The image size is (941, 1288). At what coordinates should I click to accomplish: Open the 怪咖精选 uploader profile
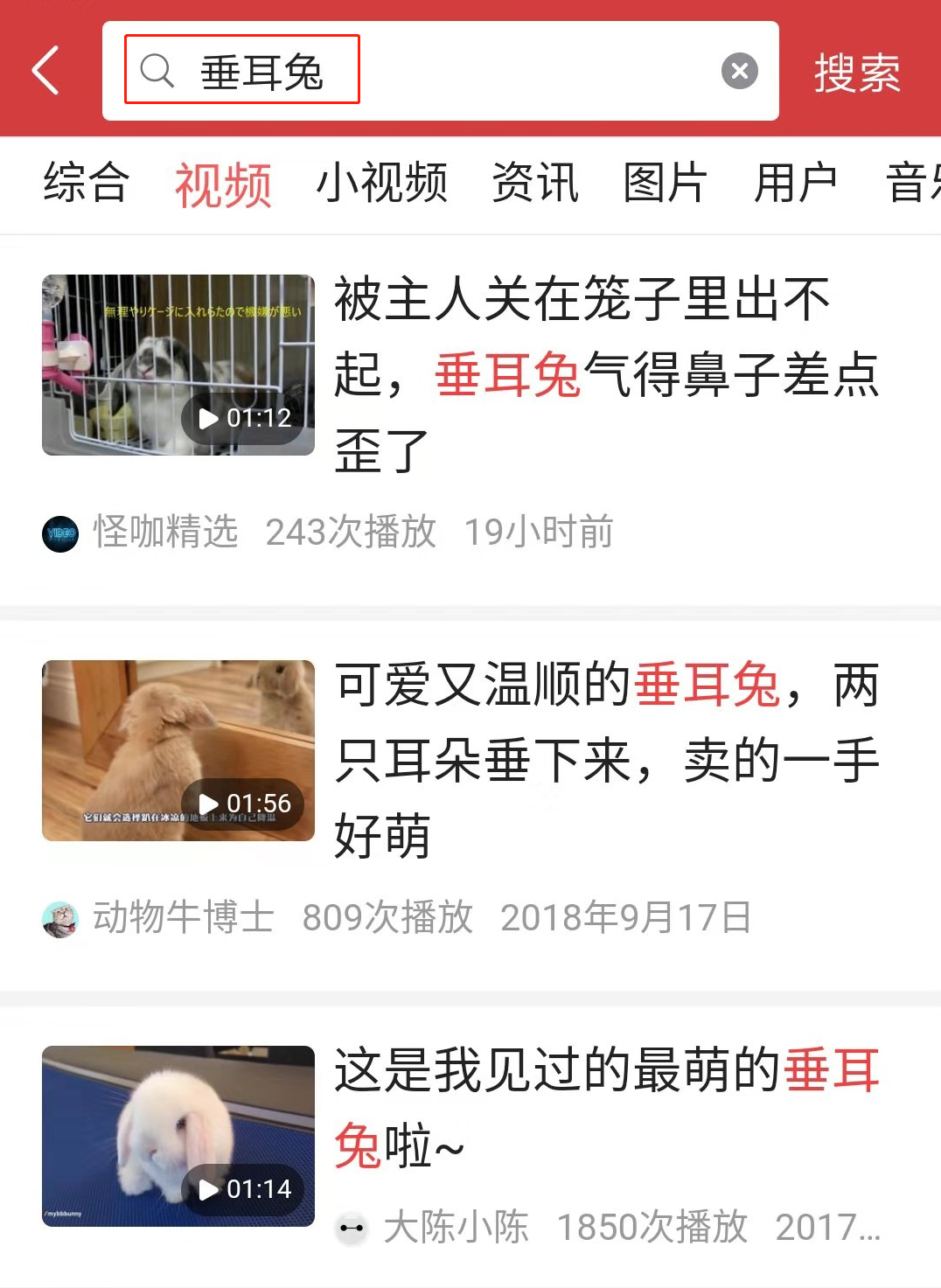click(x=164, y=532)
